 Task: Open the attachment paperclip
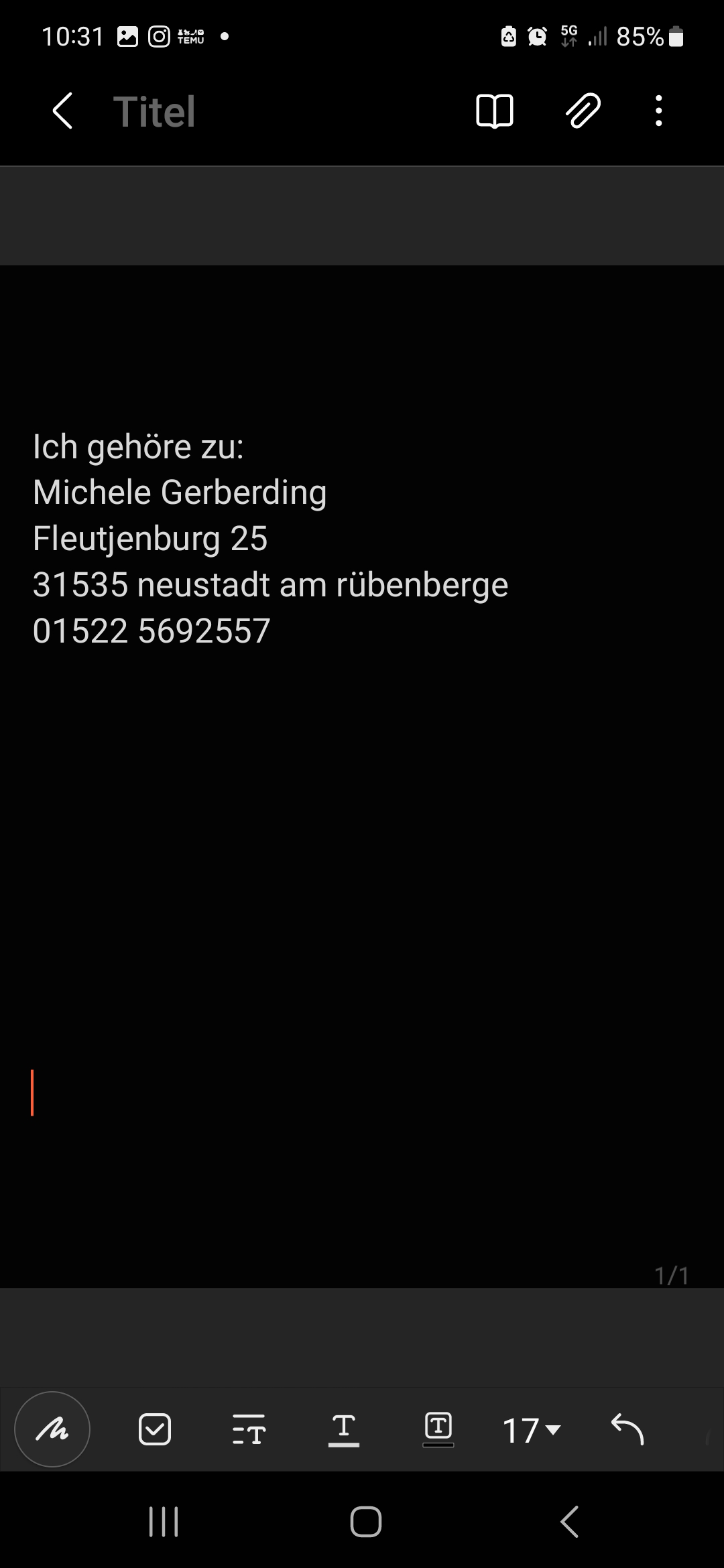[583, 111]
